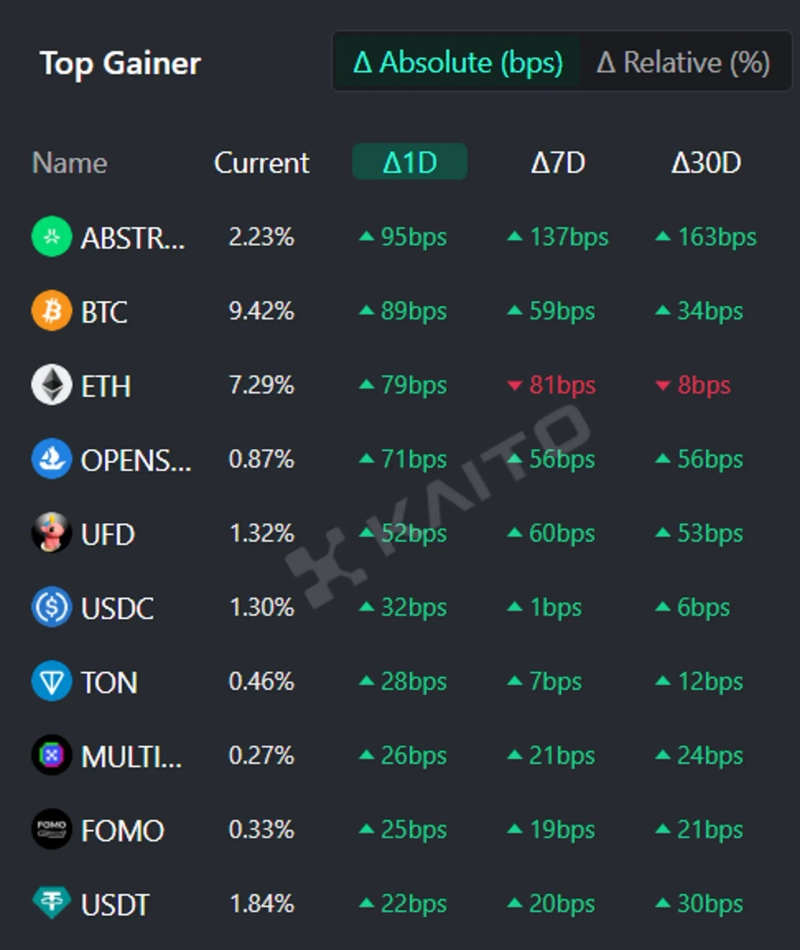Select the Δ Absolute (bps) option
800x950 pixels.
(458, 63)
